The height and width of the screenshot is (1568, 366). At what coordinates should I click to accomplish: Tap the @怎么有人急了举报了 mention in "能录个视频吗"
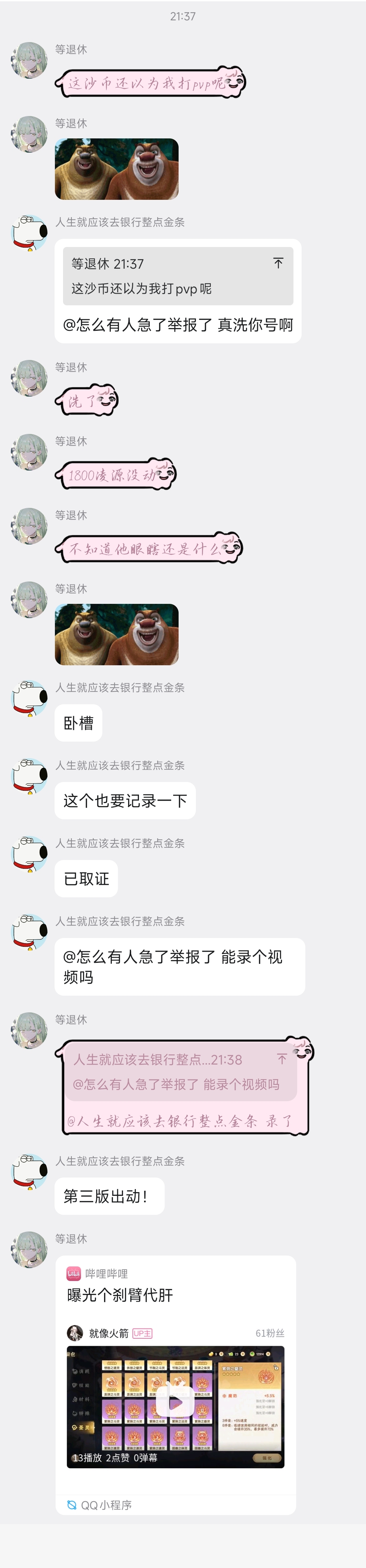pyautogui.click(x=139, y=957)
